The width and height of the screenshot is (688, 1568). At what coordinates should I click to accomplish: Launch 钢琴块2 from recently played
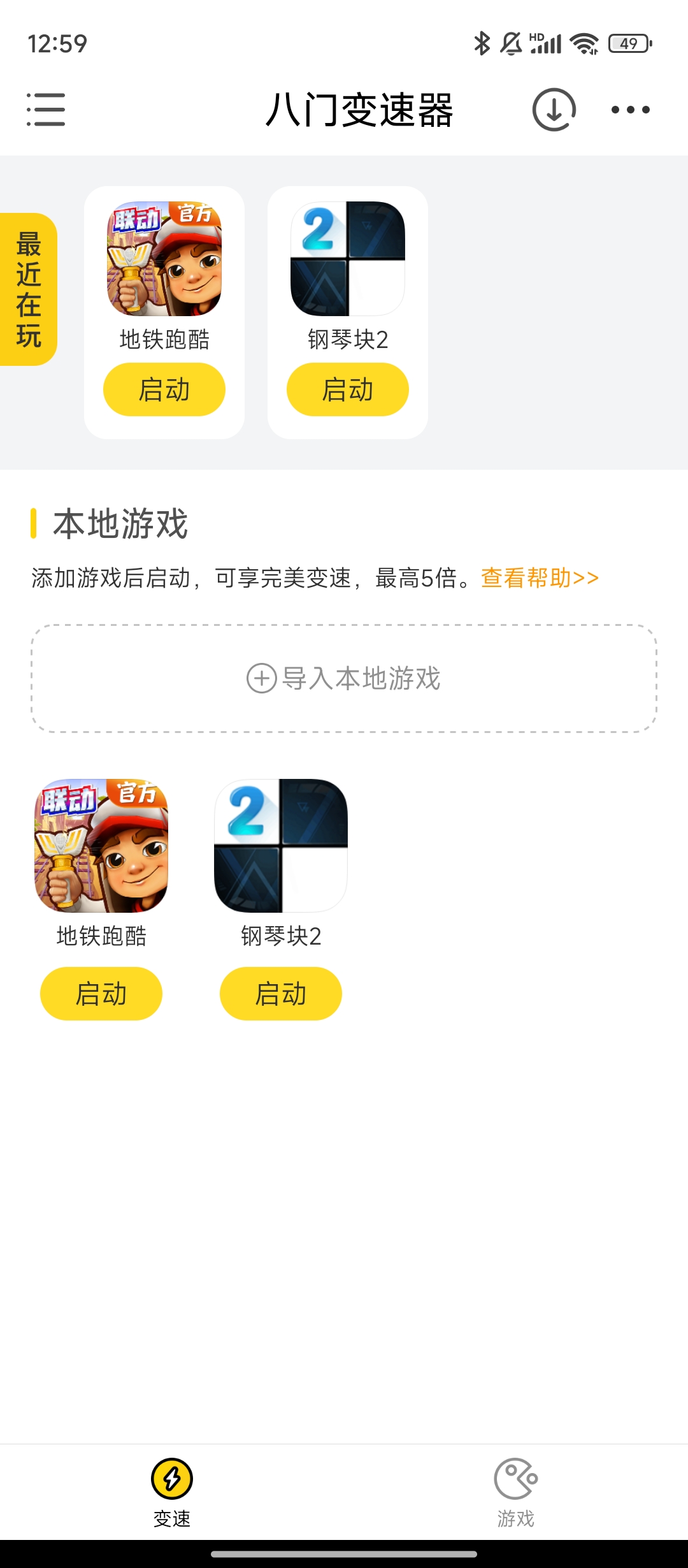tap(347, 389)
